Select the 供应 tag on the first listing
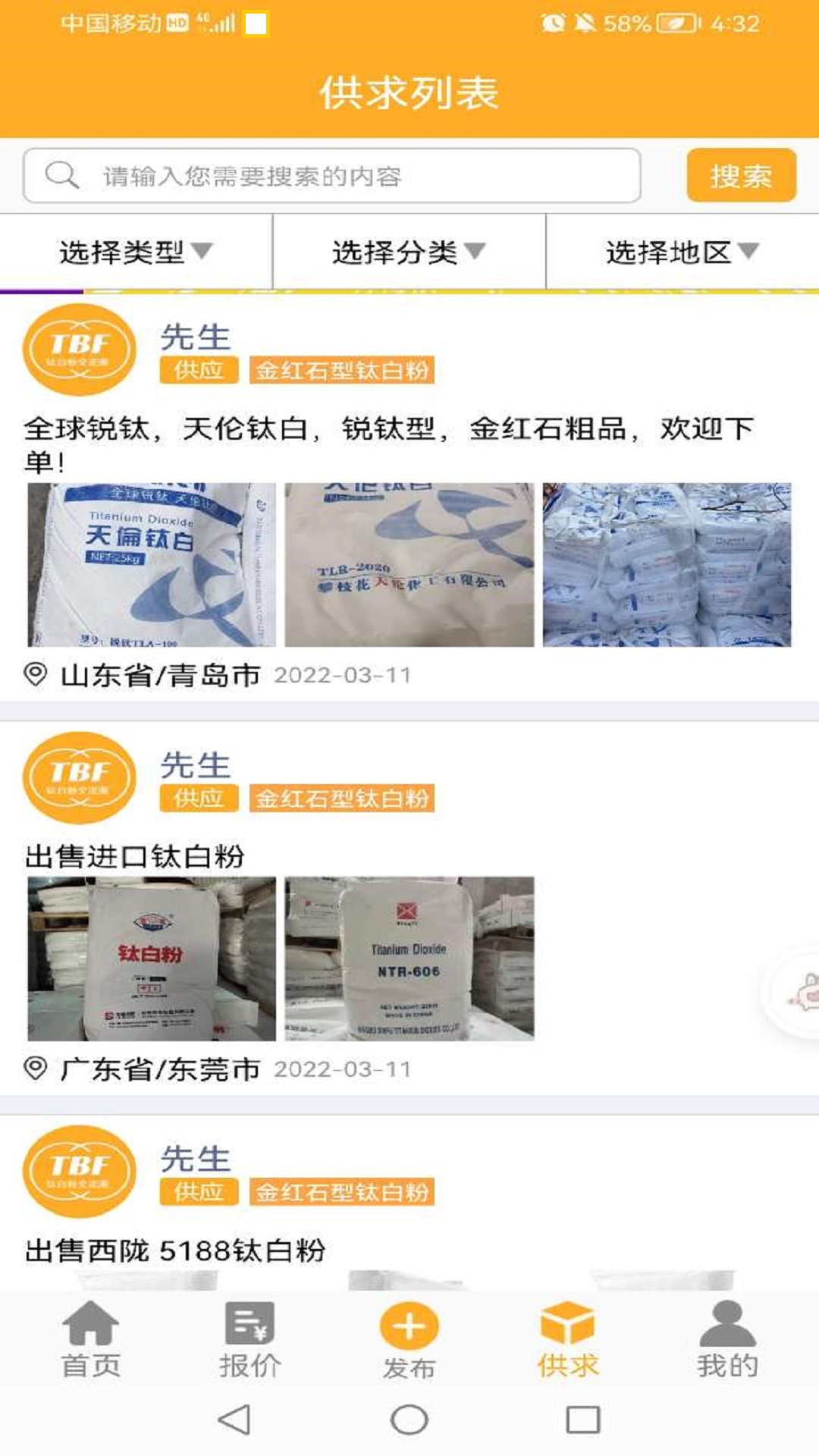Screen dimensions: 819x1456 click(x=199, y=372)
